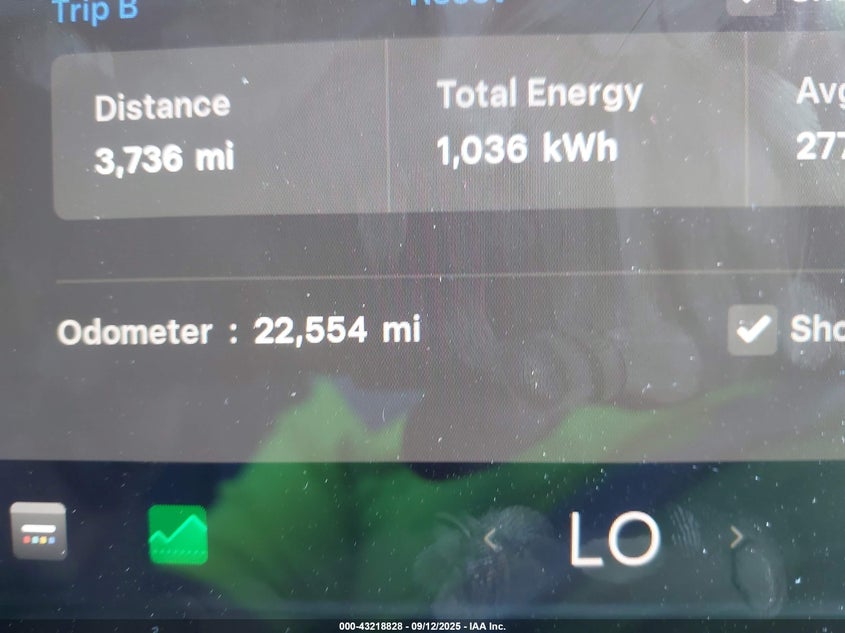845x633 pixels.
Task: Lower temperature with the left arrow
Action: (x=490, y=540)
